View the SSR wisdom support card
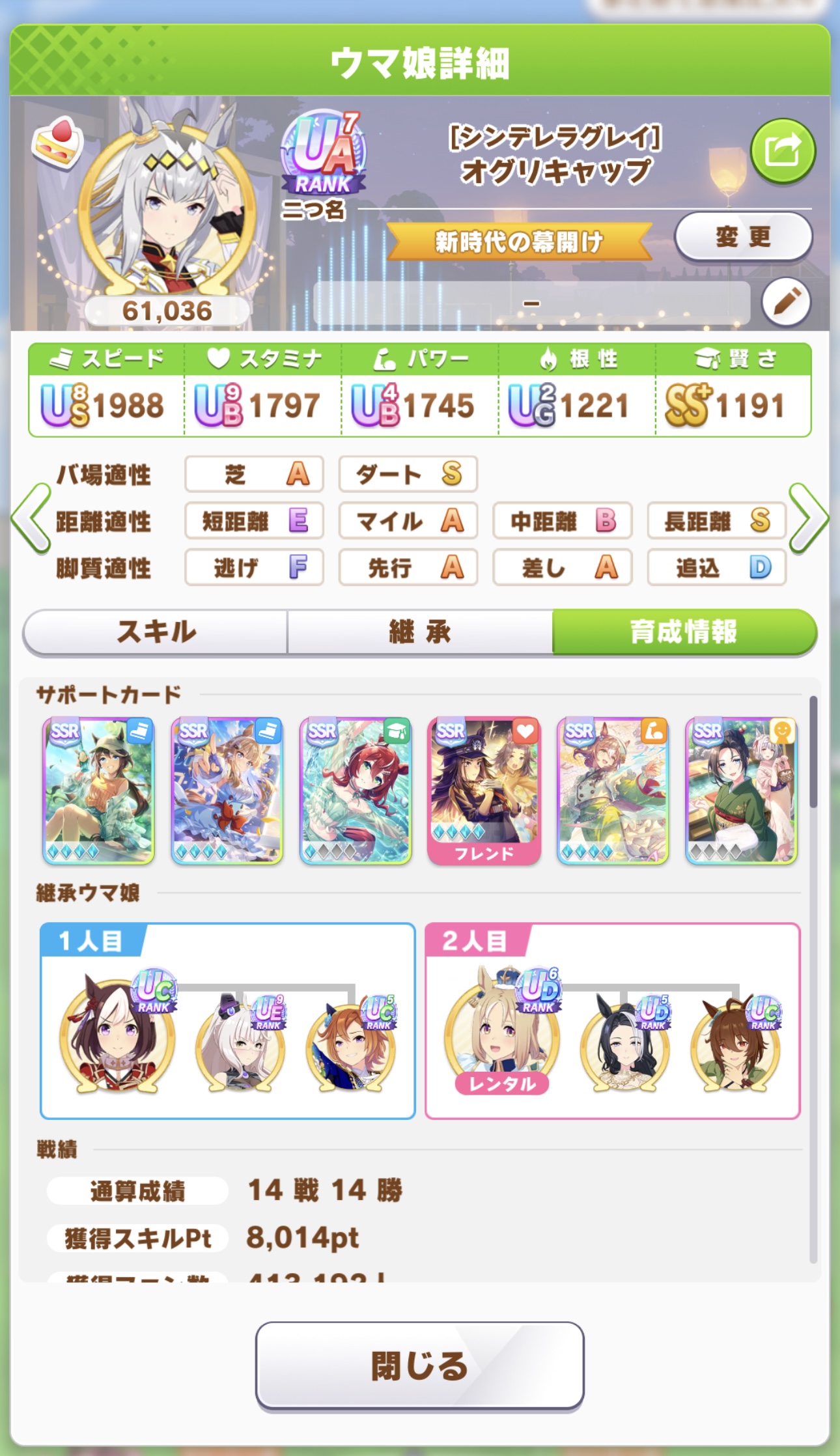The height and width of the screenshot is (1456, 840). point(356,791)
